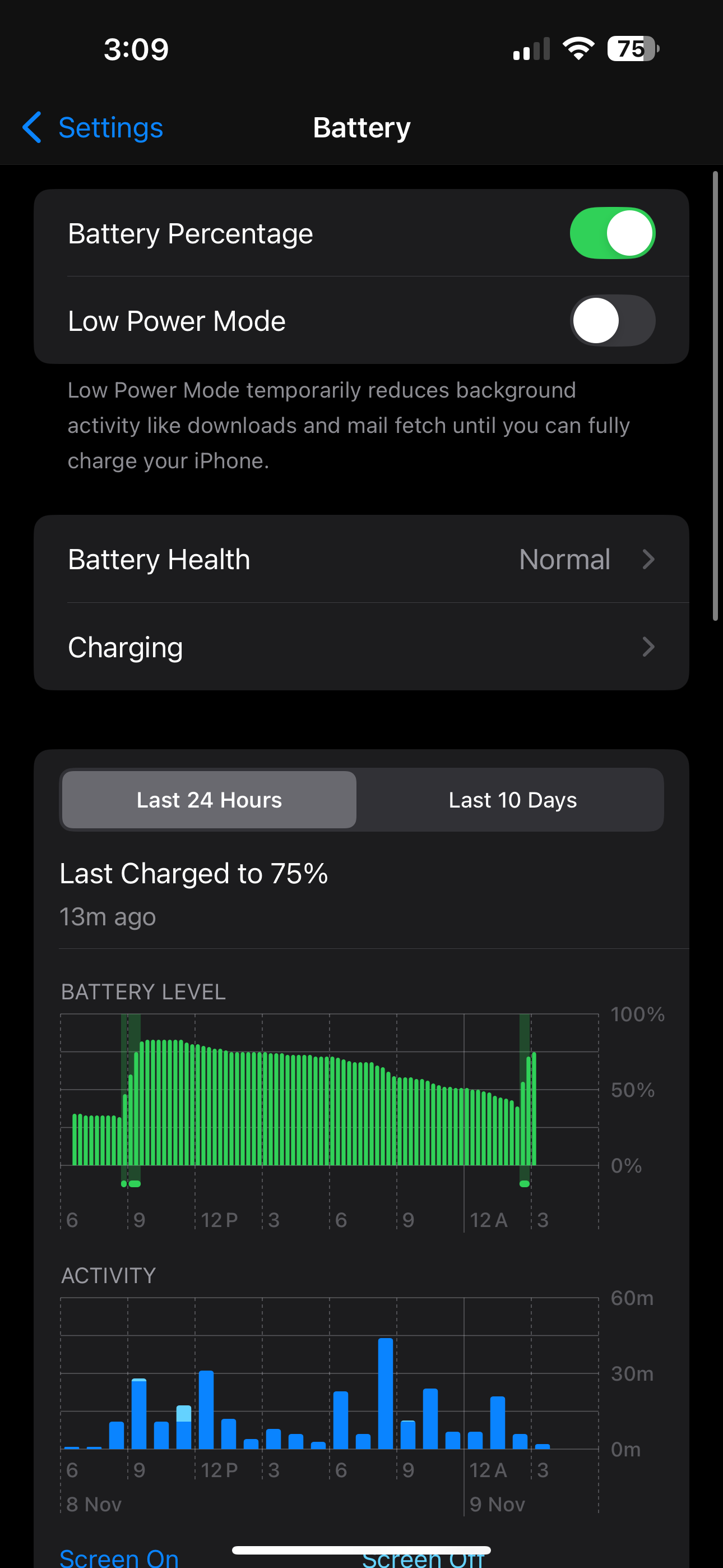Screen dimensions: 723x1568
Task: Turn off the Battery Percentage switch
Action: click(x=612, y=233)
